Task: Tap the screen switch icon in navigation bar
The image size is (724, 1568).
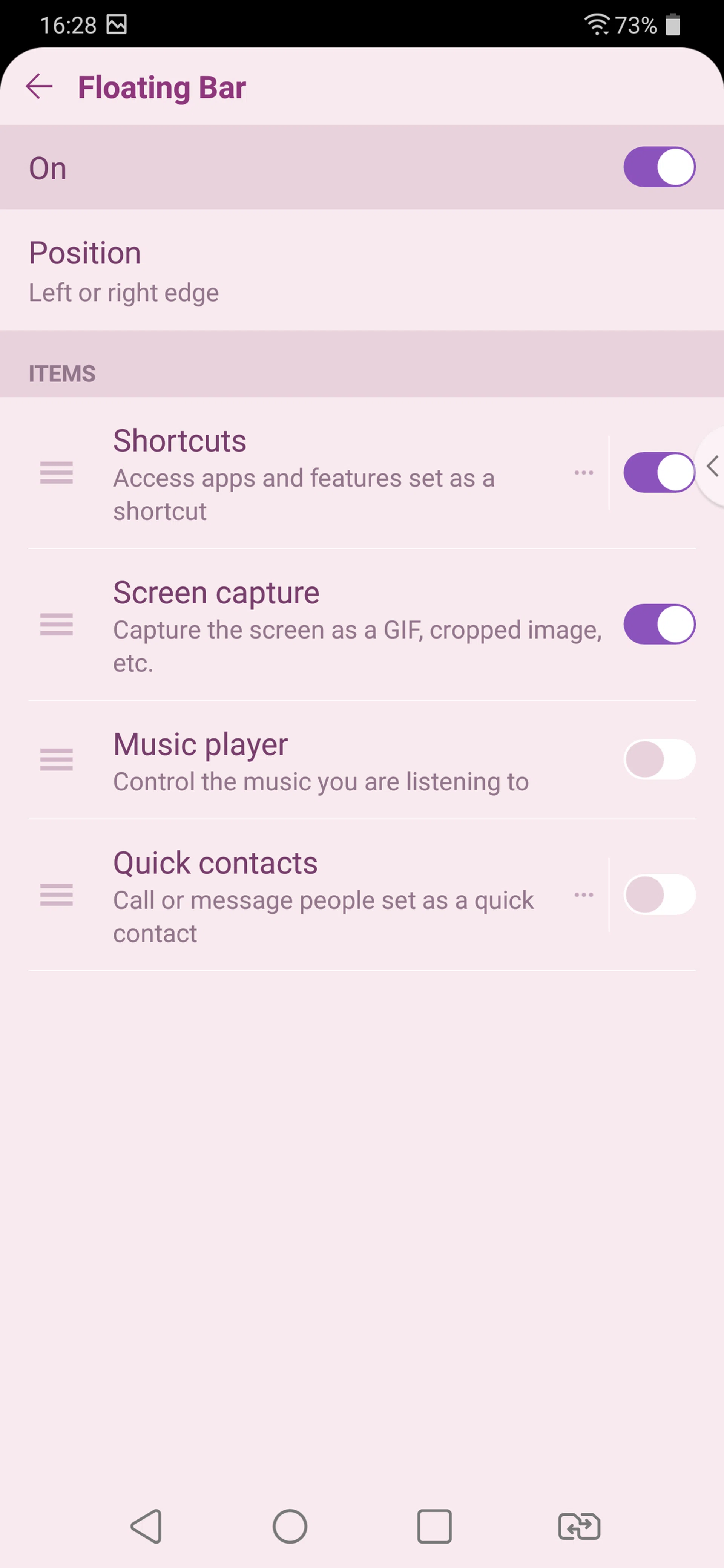Action: point(579,1527)
